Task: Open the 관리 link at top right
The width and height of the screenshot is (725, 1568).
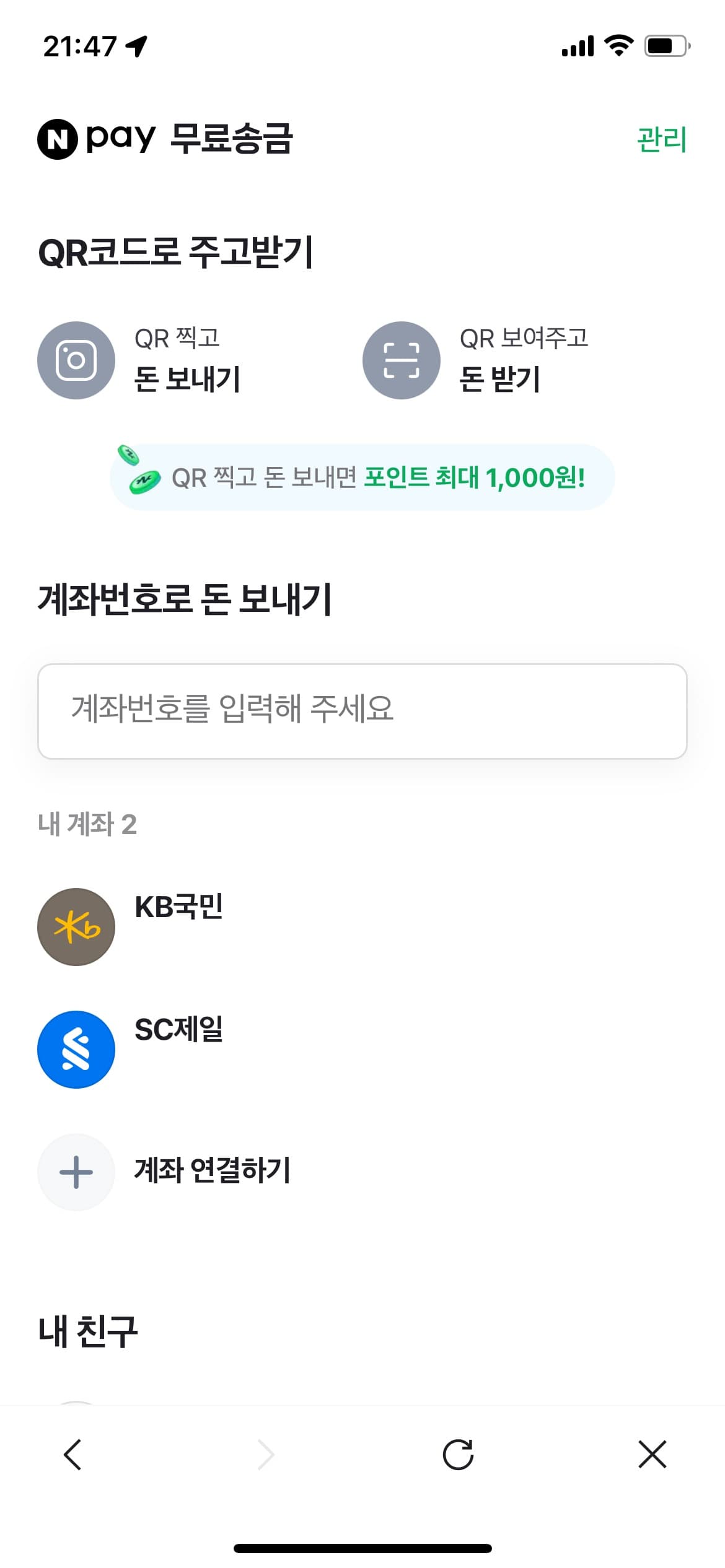Action: [x=661, y=140]
